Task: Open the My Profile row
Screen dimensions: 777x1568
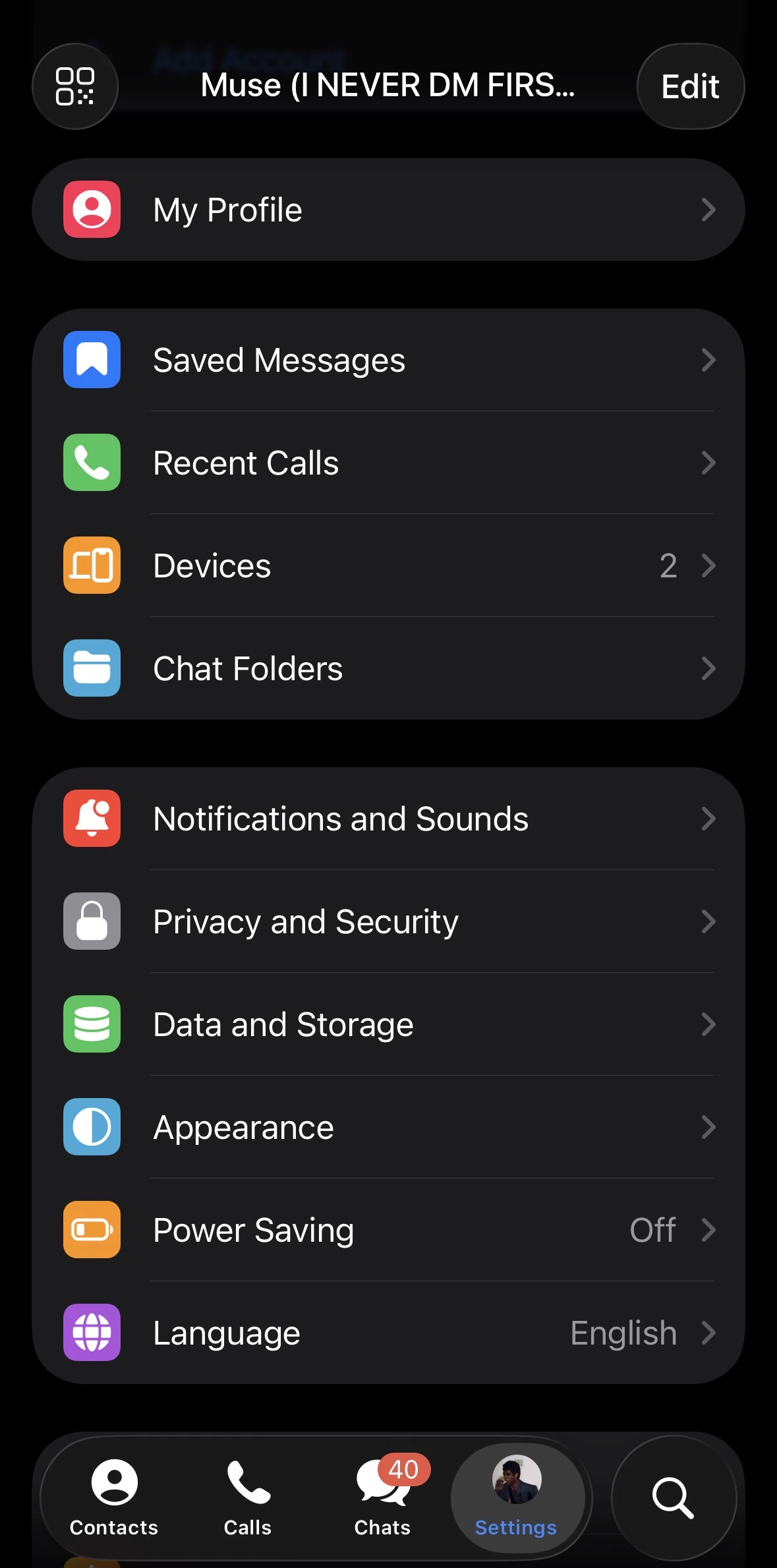Action: point(389,209)
